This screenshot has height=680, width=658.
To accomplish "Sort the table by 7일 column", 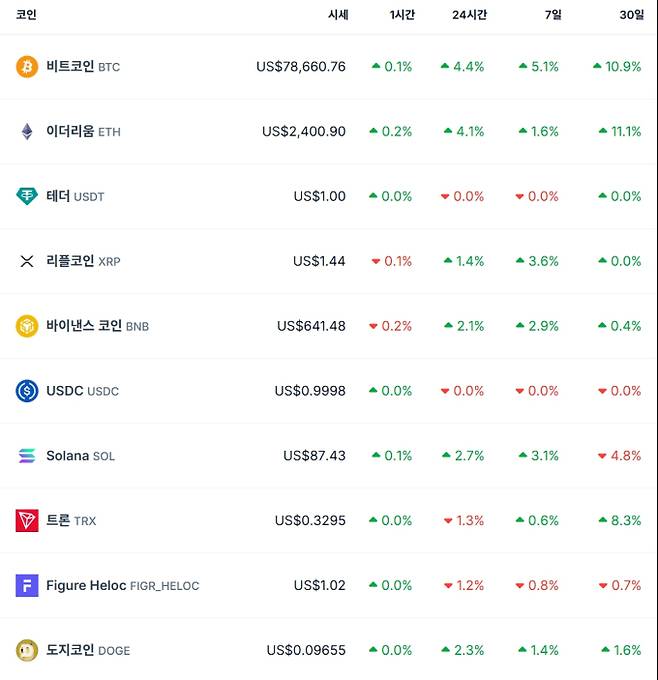I will pos(553,15).
